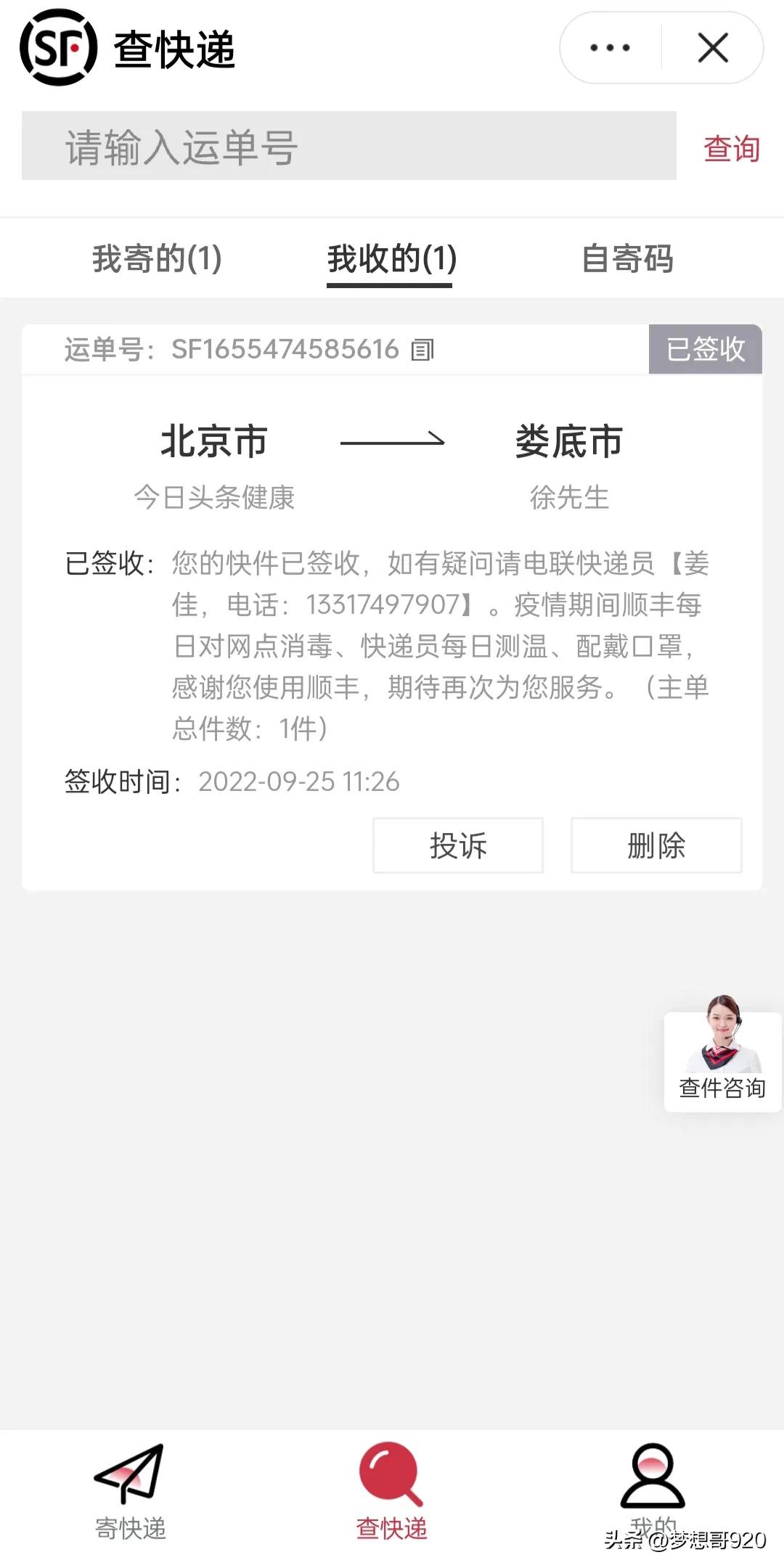
Task: Click the three-dot more options icon
Action: [610, 48]
